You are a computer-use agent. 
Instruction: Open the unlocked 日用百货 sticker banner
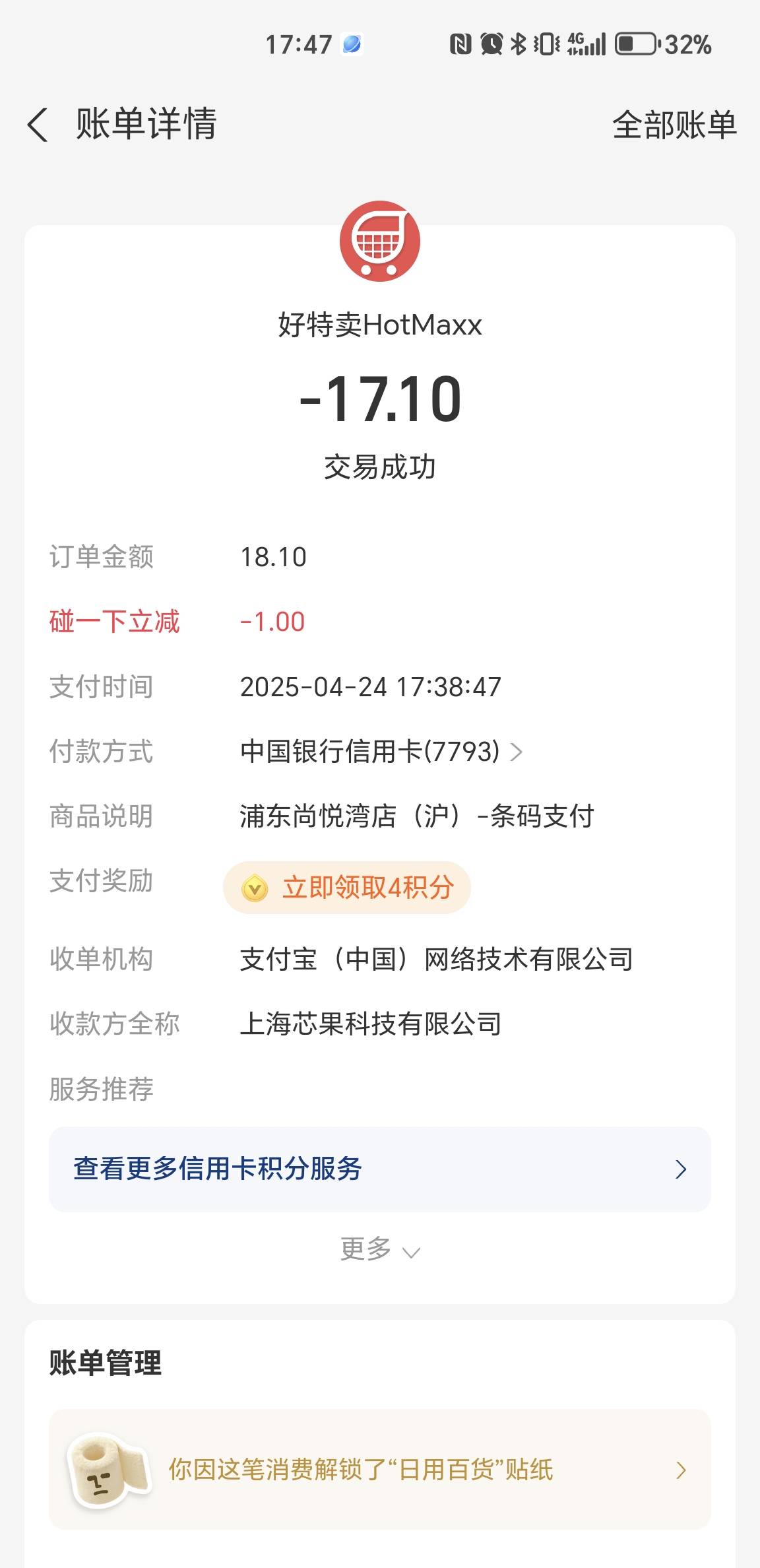click(x=380, y=1469)
